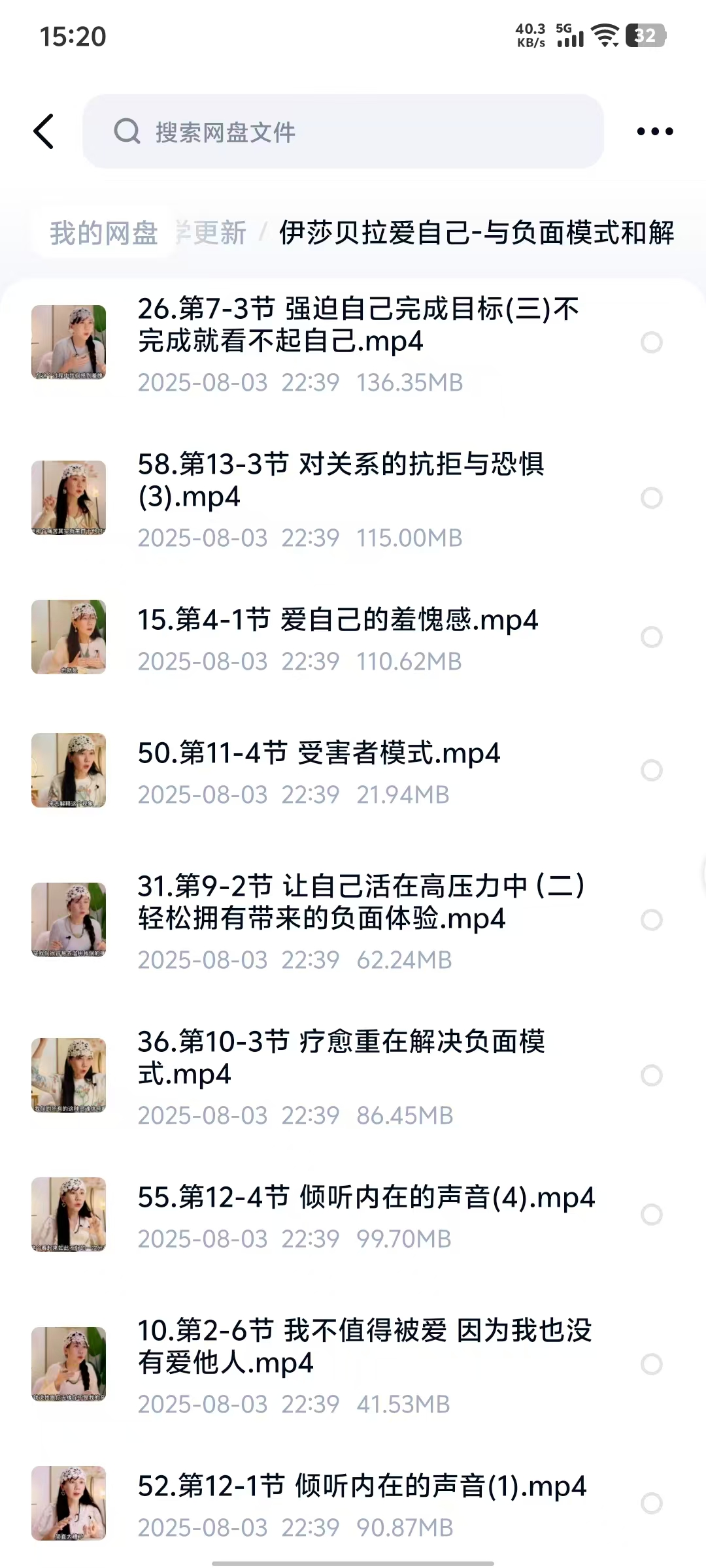This screenshot has width=706, height=1568.
Task: Check the circle beside 36.第10-3节 疗愈重在解决负面模式
Action: 651,1075
